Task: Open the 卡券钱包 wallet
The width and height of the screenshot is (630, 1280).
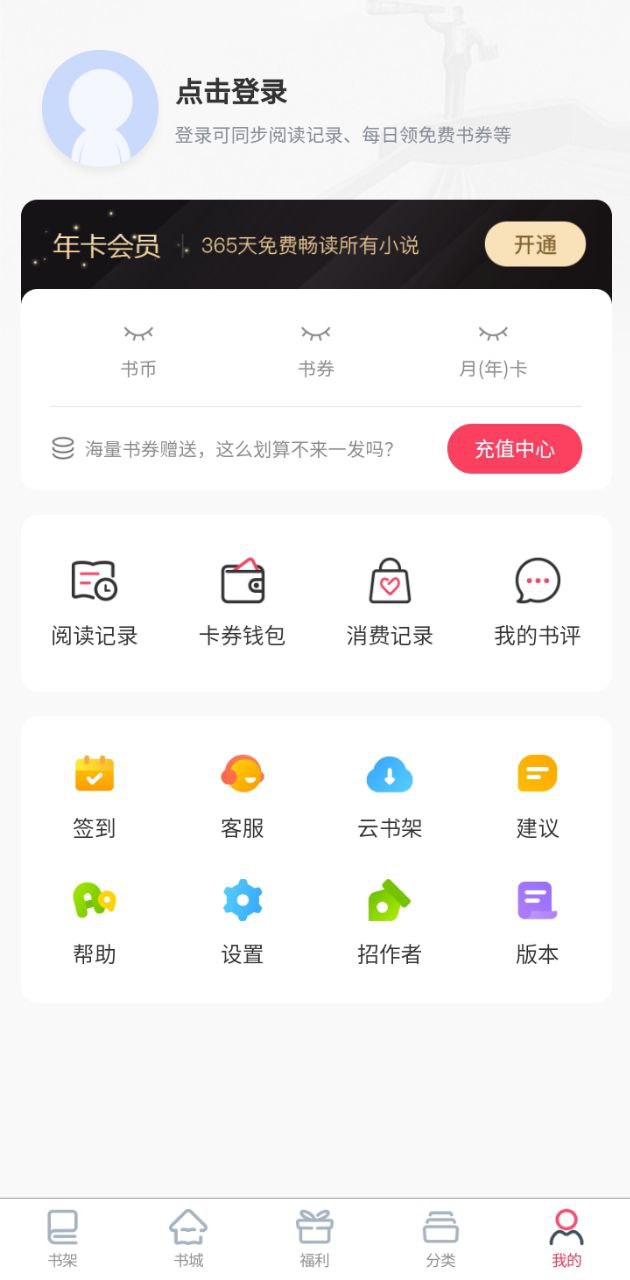Action: point(242,602)
